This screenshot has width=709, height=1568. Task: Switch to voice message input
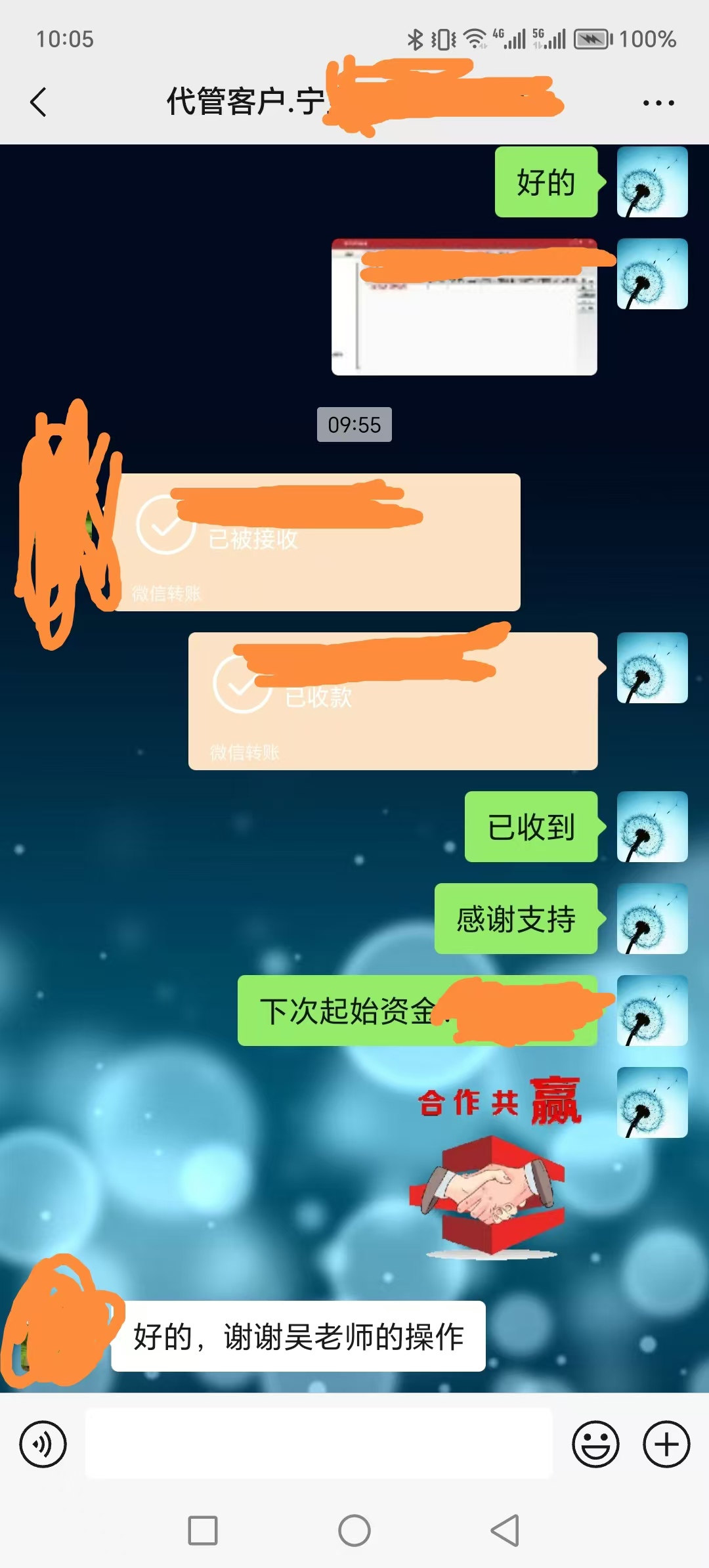43,1445
